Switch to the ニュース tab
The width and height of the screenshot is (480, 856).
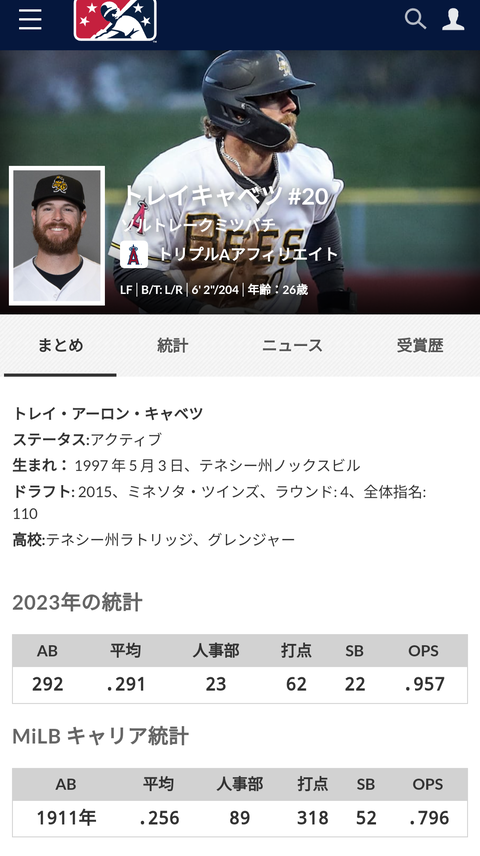pos(292,346)
